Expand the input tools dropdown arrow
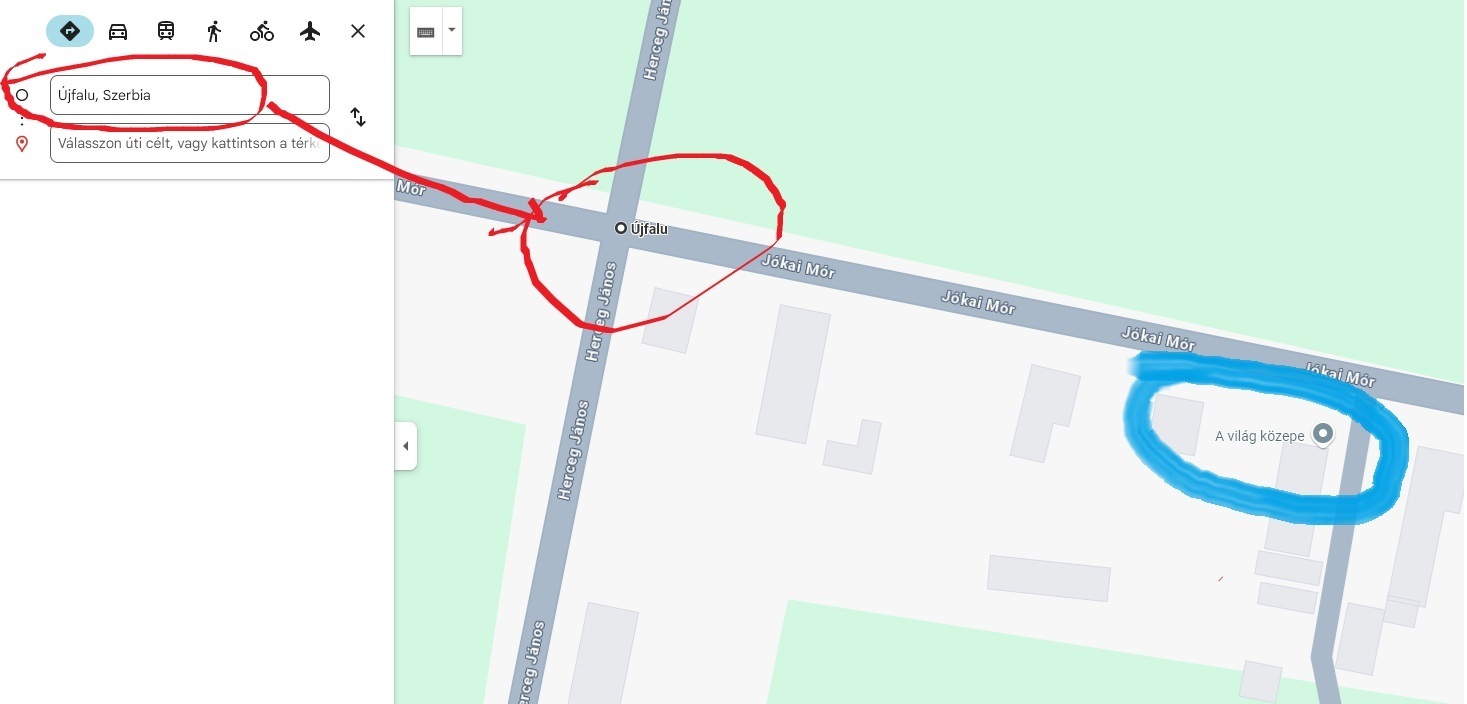Viewport: 1467px width, 704px height. 452,30
